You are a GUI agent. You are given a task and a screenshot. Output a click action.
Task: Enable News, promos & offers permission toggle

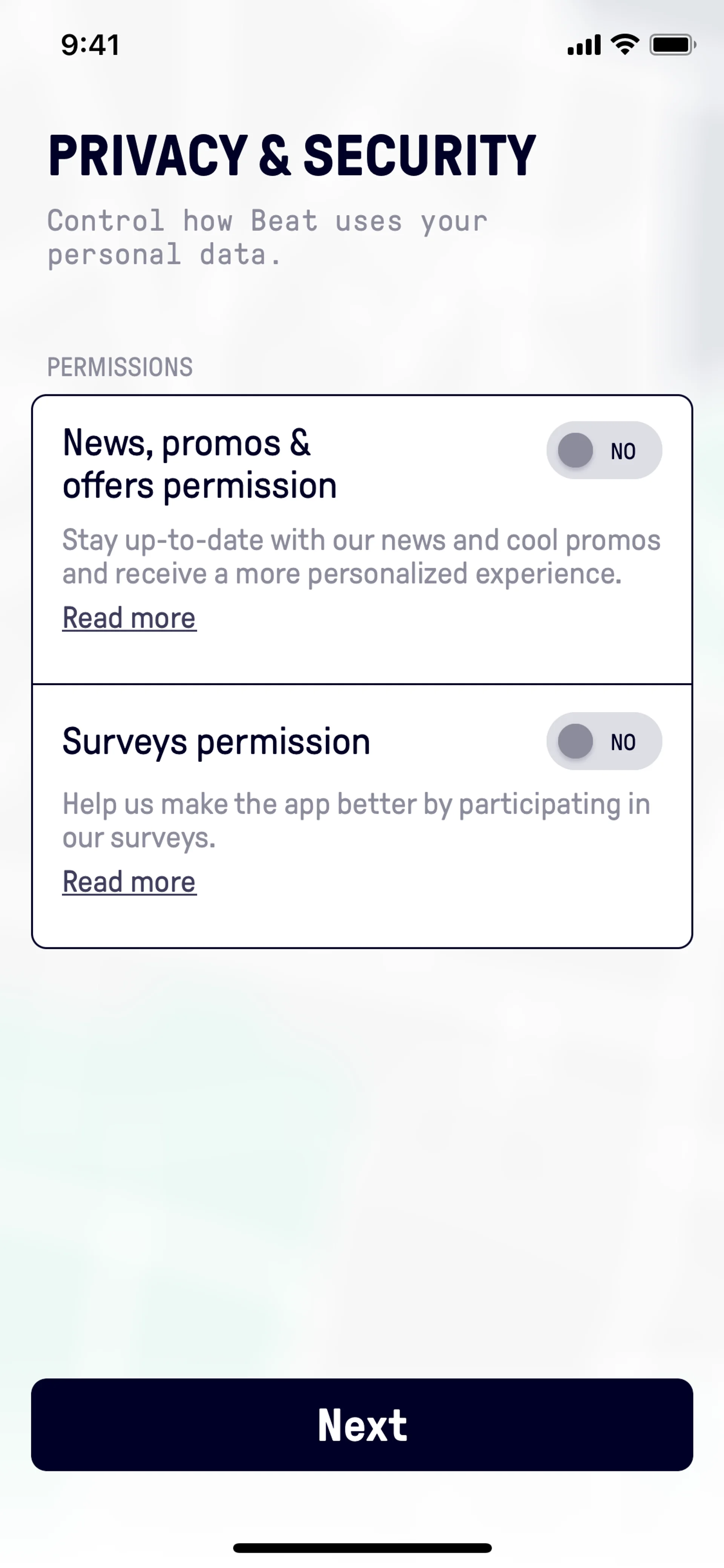pos(604,450)
